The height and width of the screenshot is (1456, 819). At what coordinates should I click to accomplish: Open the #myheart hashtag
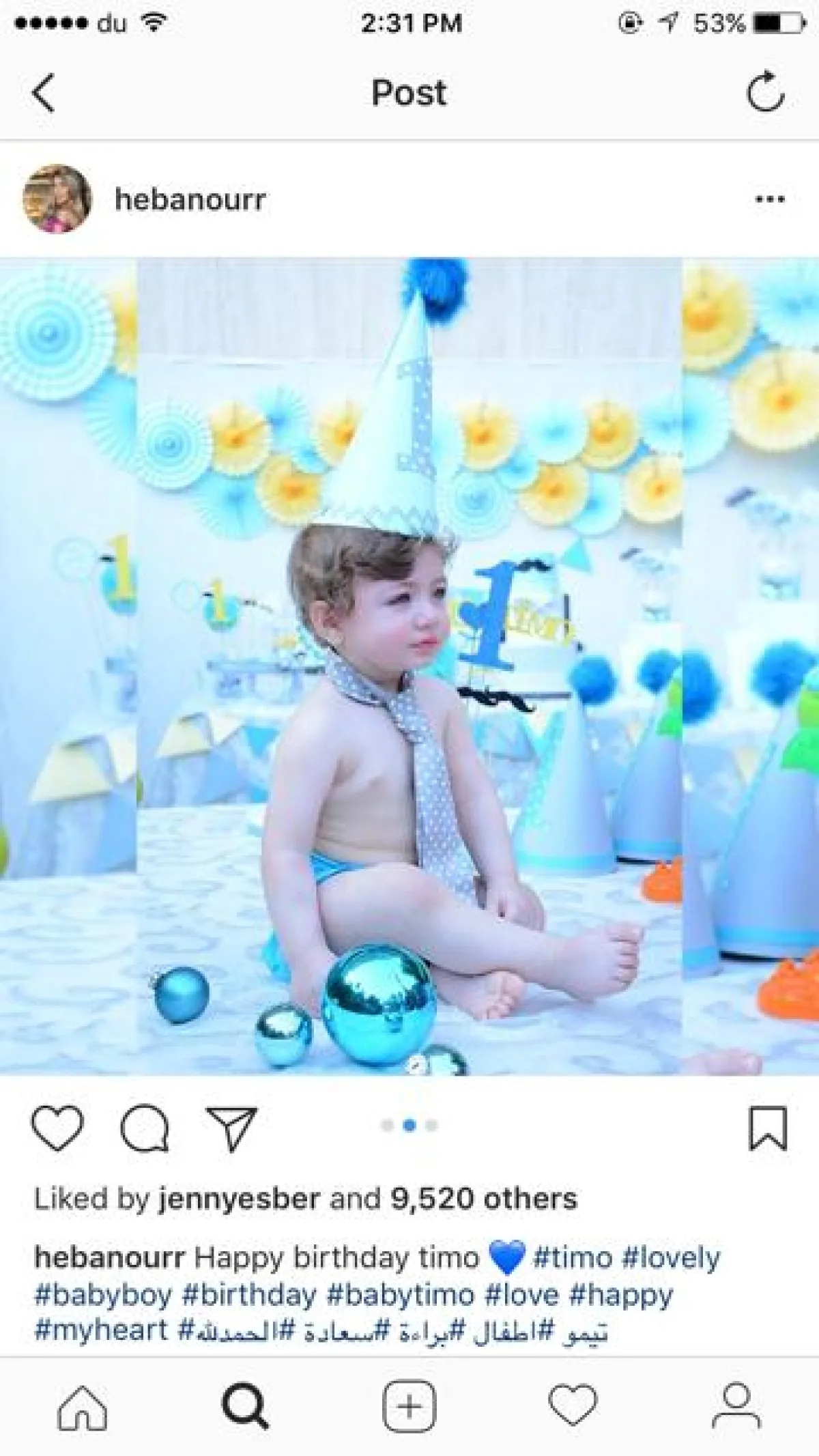coord(101,1330)
